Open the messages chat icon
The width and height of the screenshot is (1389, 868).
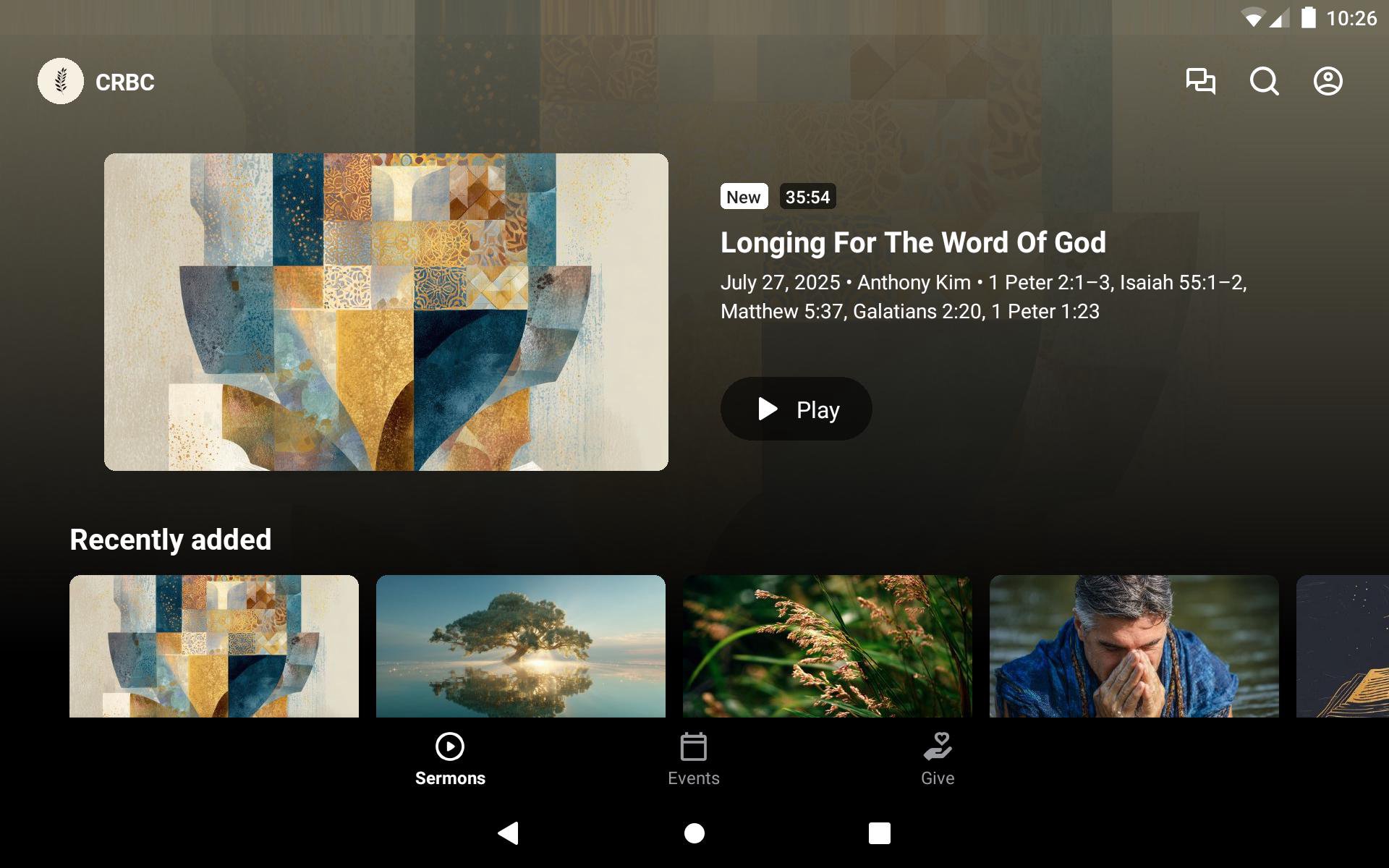tap(1200, 81)
